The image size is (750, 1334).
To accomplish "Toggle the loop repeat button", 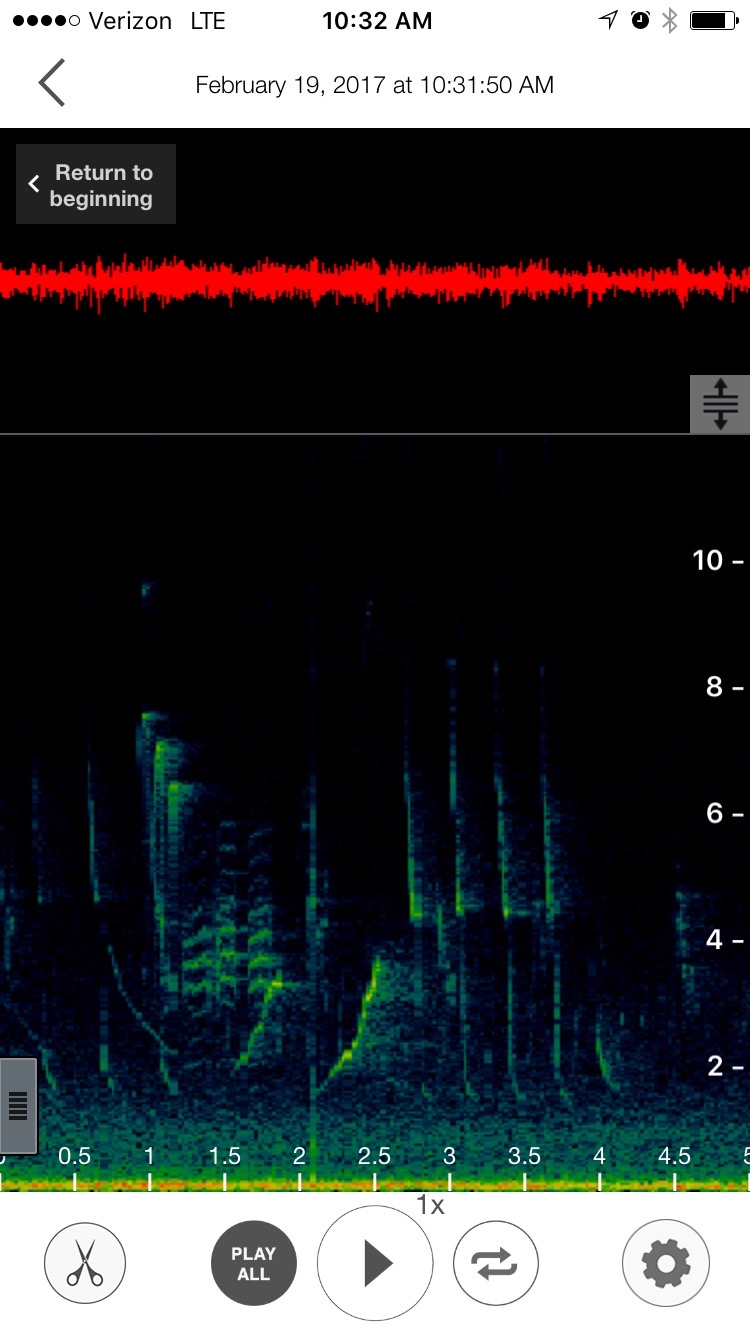I will pyautogui.click(x=496, y=1264).
